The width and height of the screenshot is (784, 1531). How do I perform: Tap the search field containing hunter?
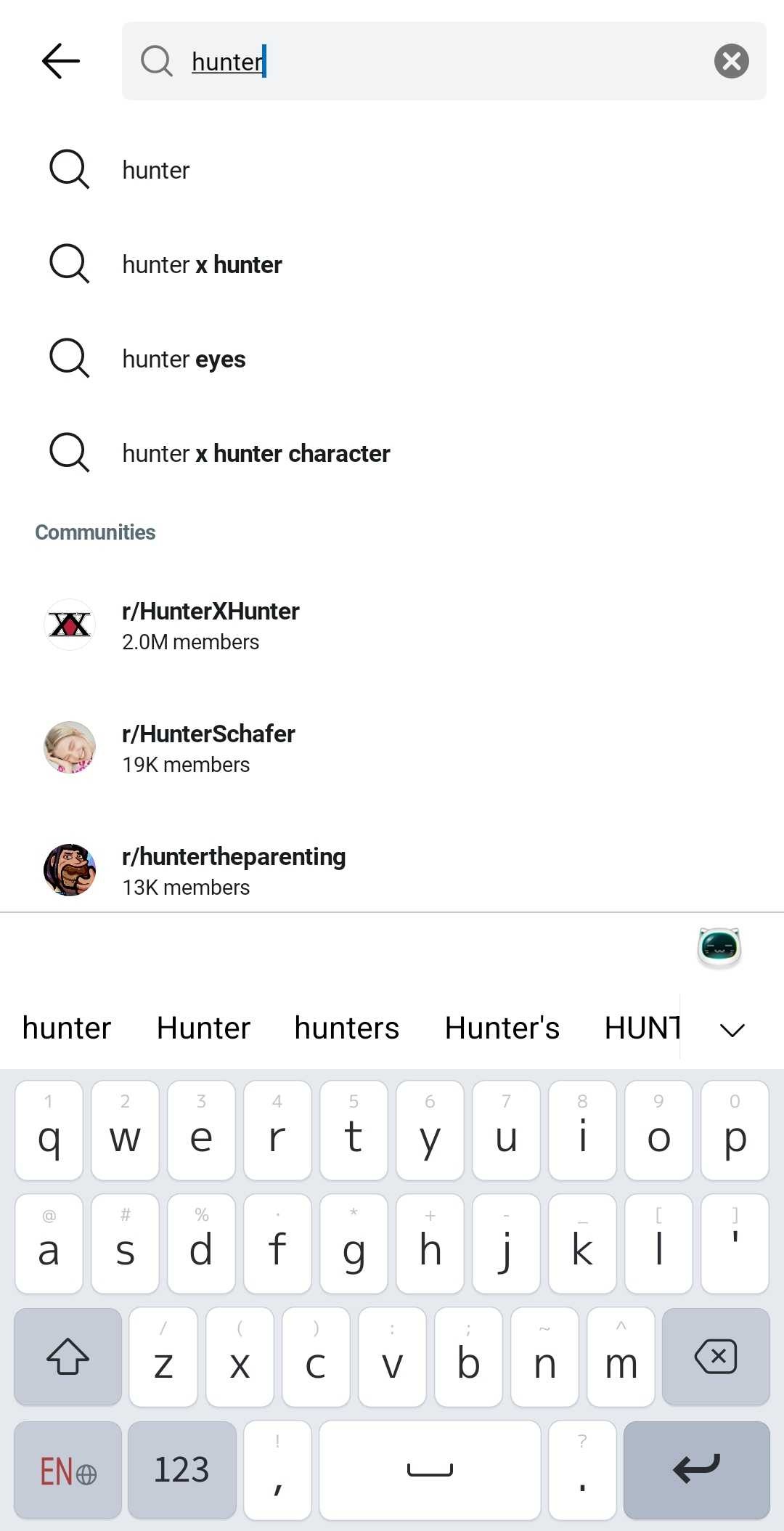coord(436,61)
